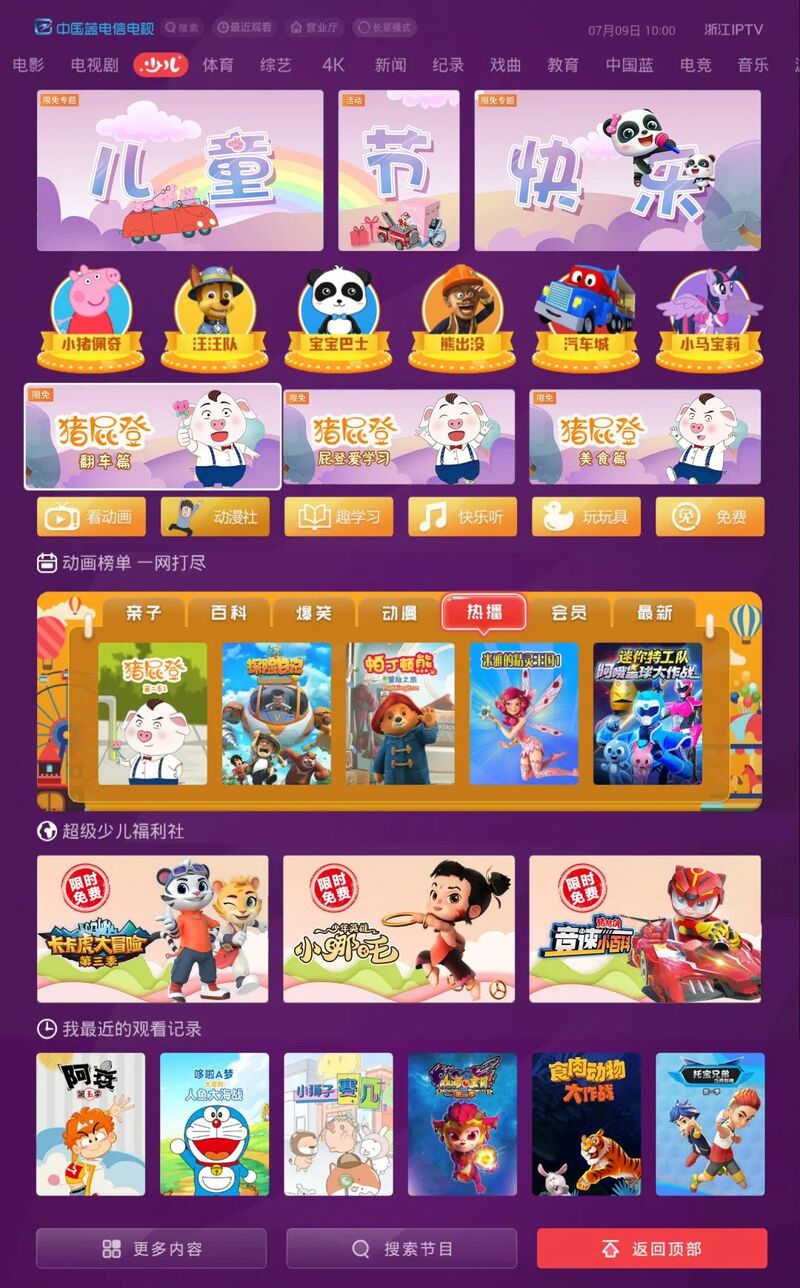Resume 哆啦A梦 from watch history
The width and height of the screenshot is (800, 1288).
pyautogui.click(x=214, y=1124)
